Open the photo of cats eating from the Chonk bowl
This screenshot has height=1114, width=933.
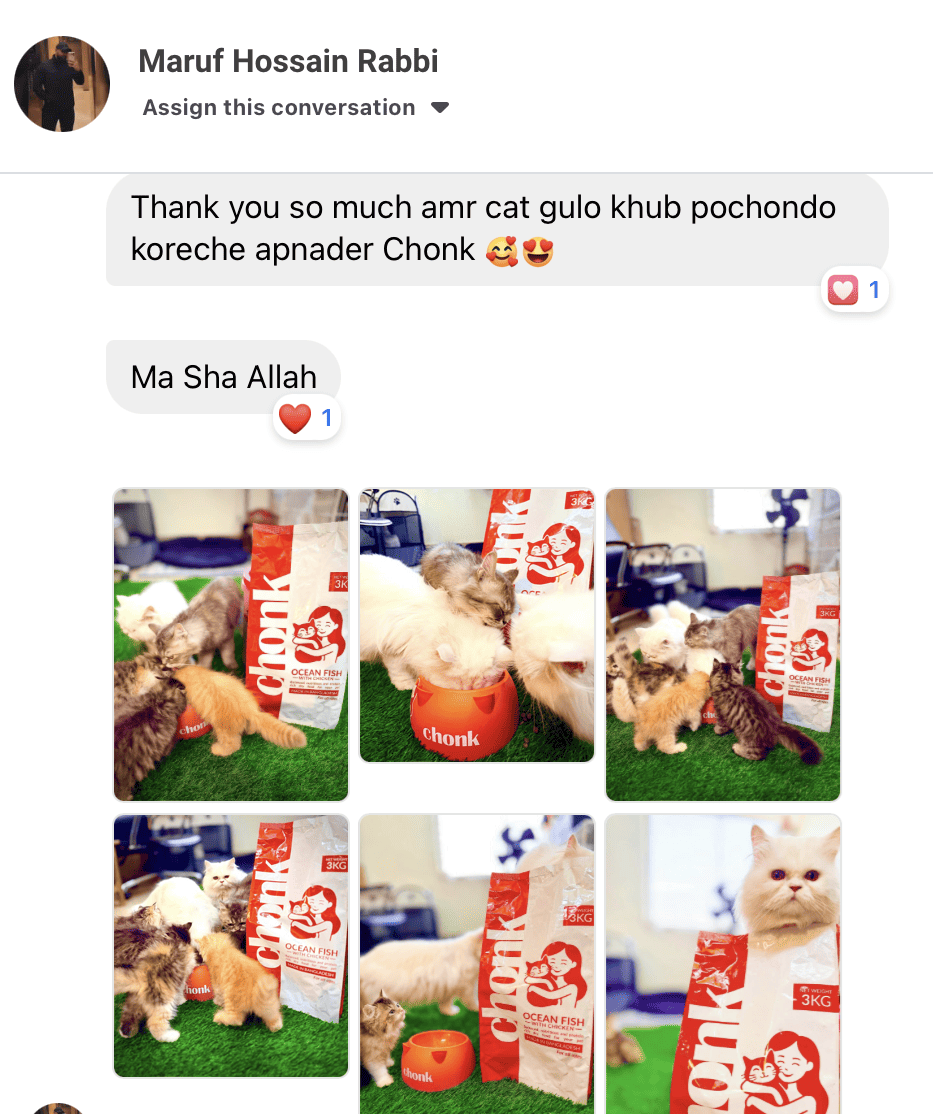[x=476, y=627]
